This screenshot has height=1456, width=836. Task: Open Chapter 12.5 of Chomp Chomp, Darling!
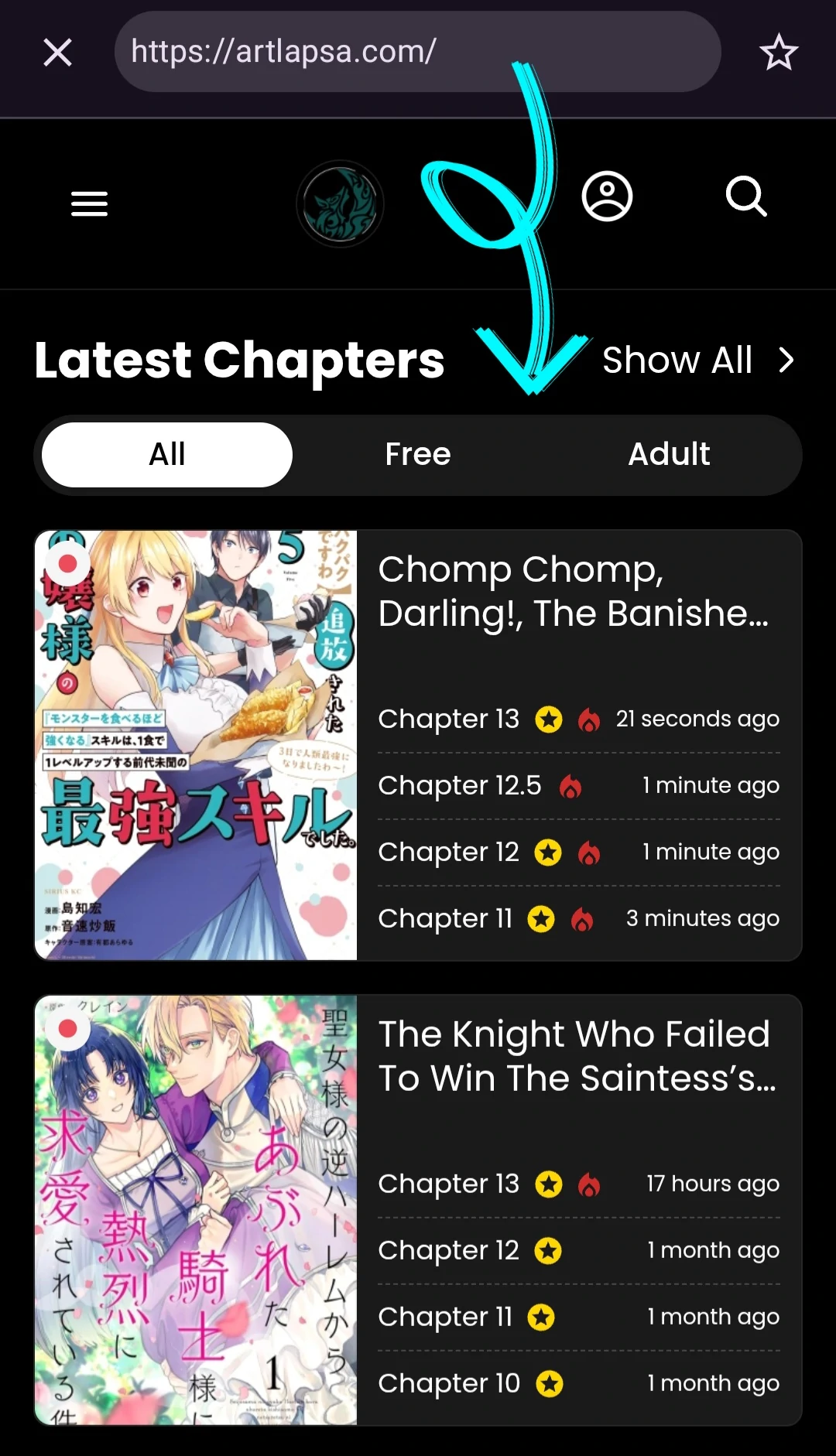tap(460, 785)
